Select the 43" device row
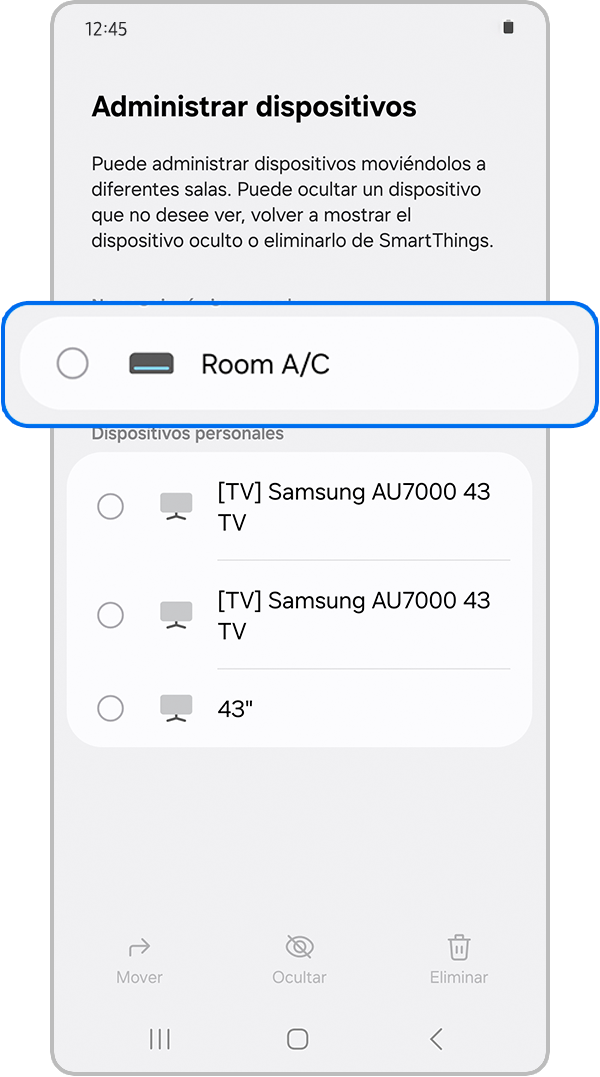The image size is (600, 1077). [x=110, y=709]
